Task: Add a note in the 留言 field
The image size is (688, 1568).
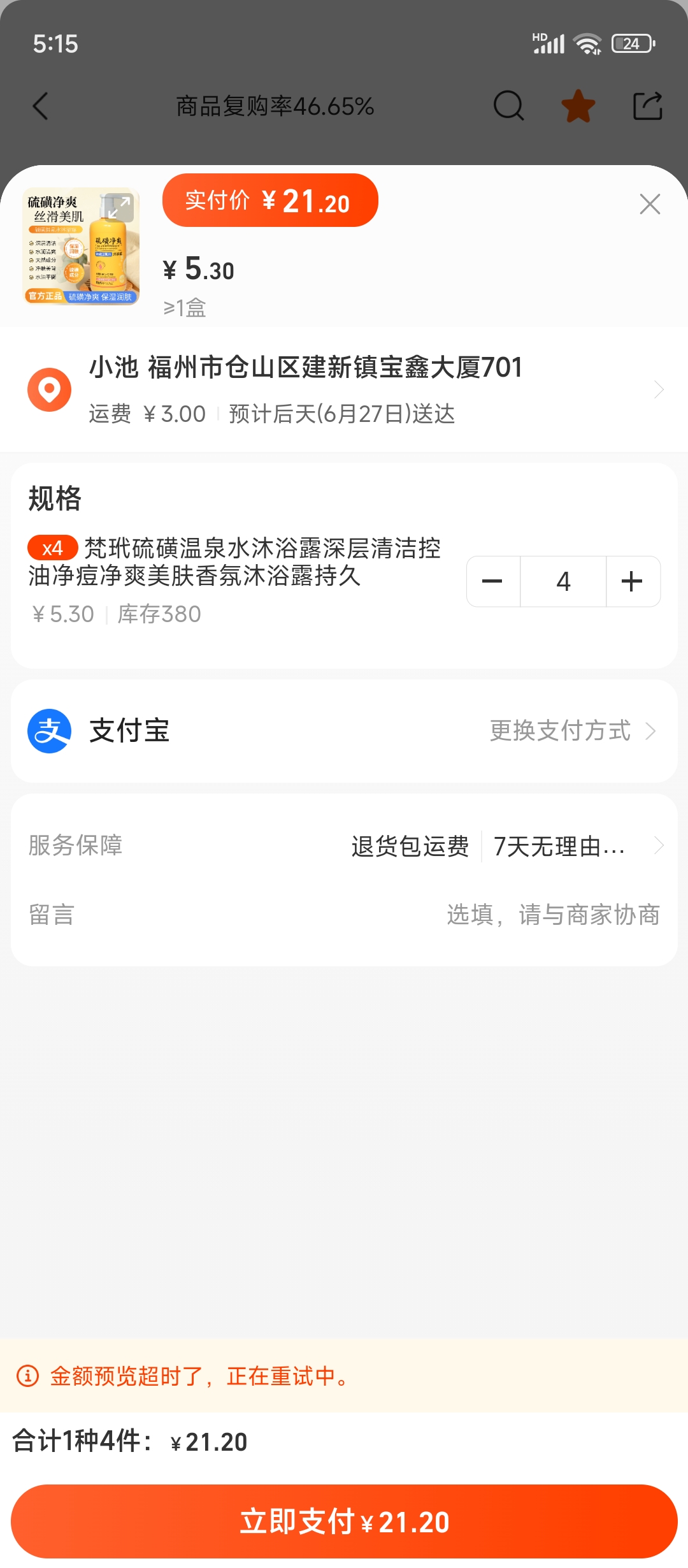Action: (552, 915)
